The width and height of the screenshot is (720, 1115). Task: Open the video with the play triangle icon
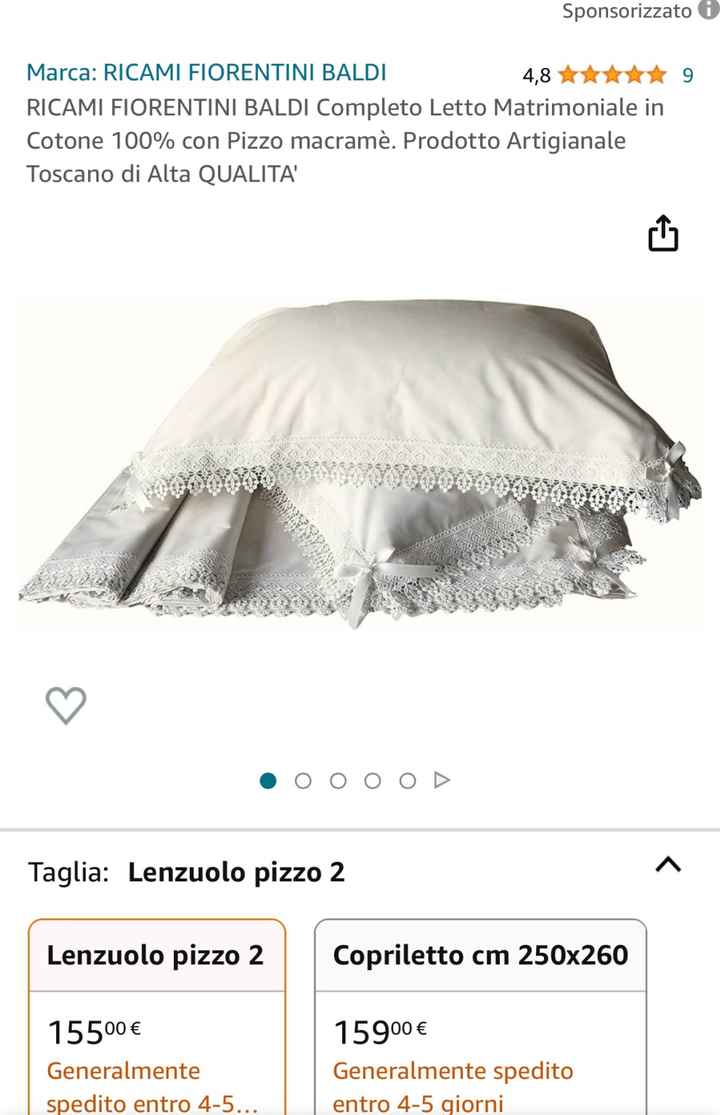click(x=441, y=780)
